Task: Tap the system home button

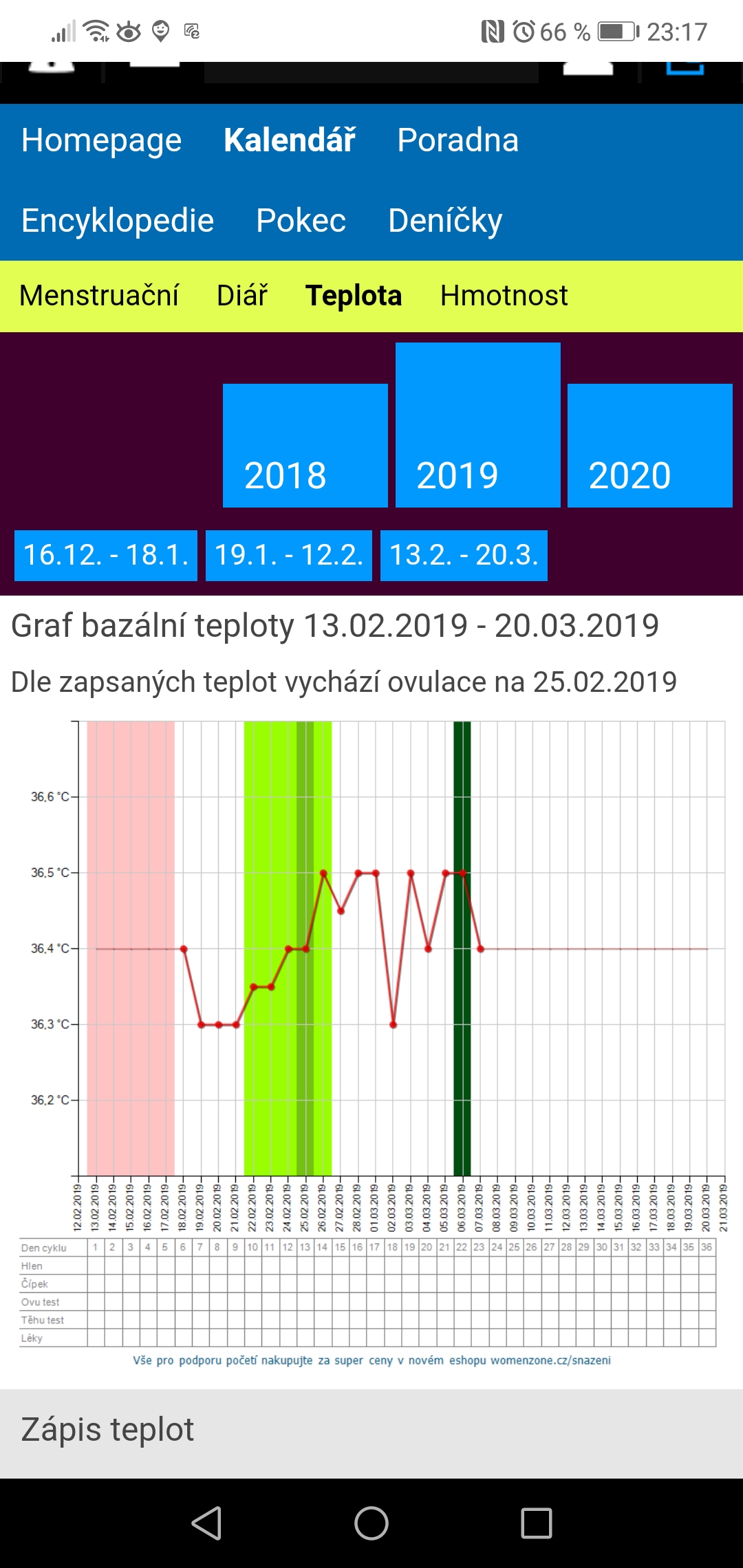Action: tap(371, 1523)
